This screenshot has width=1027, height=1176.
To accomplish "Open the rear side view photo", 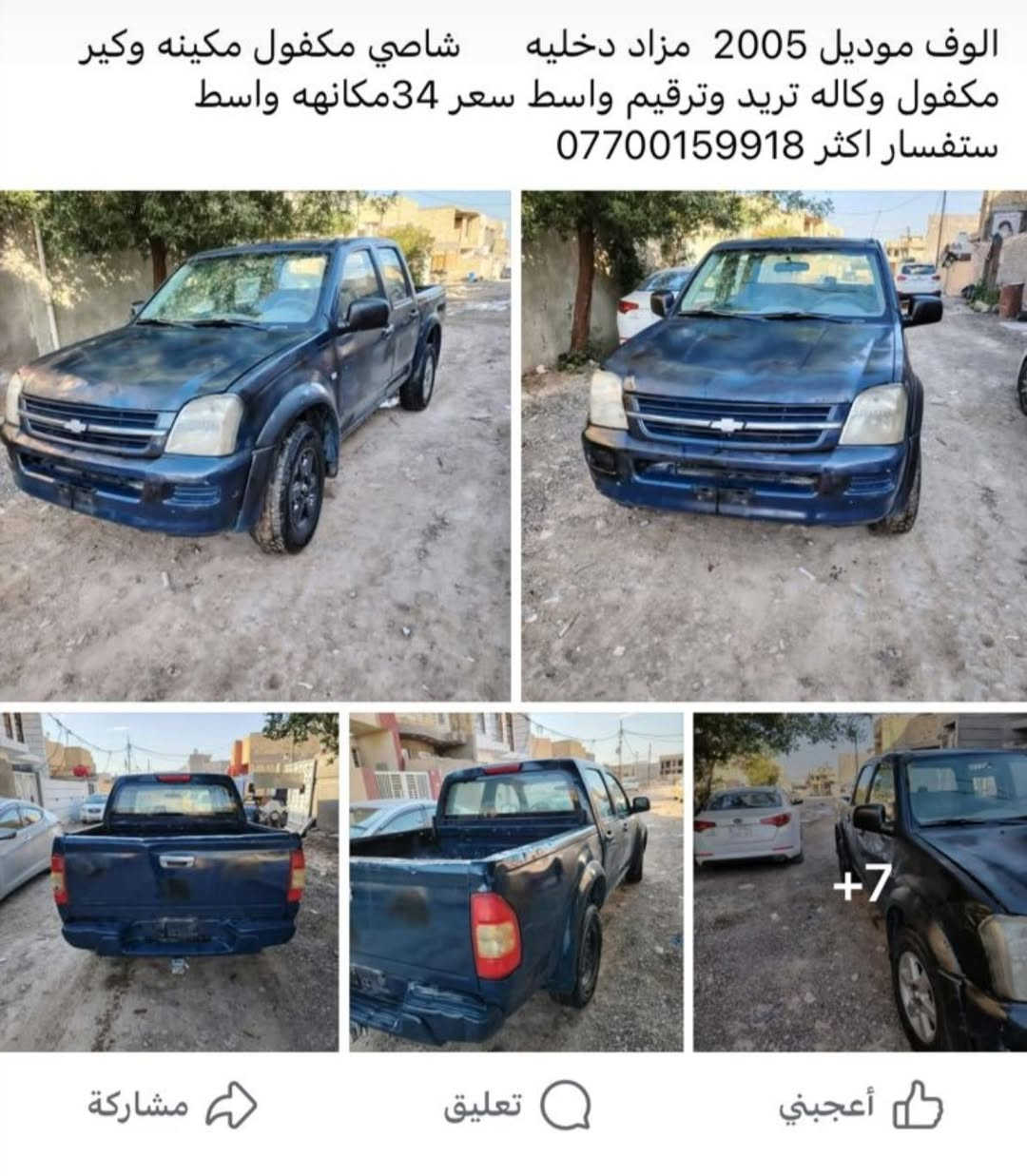I will point(516,881).
